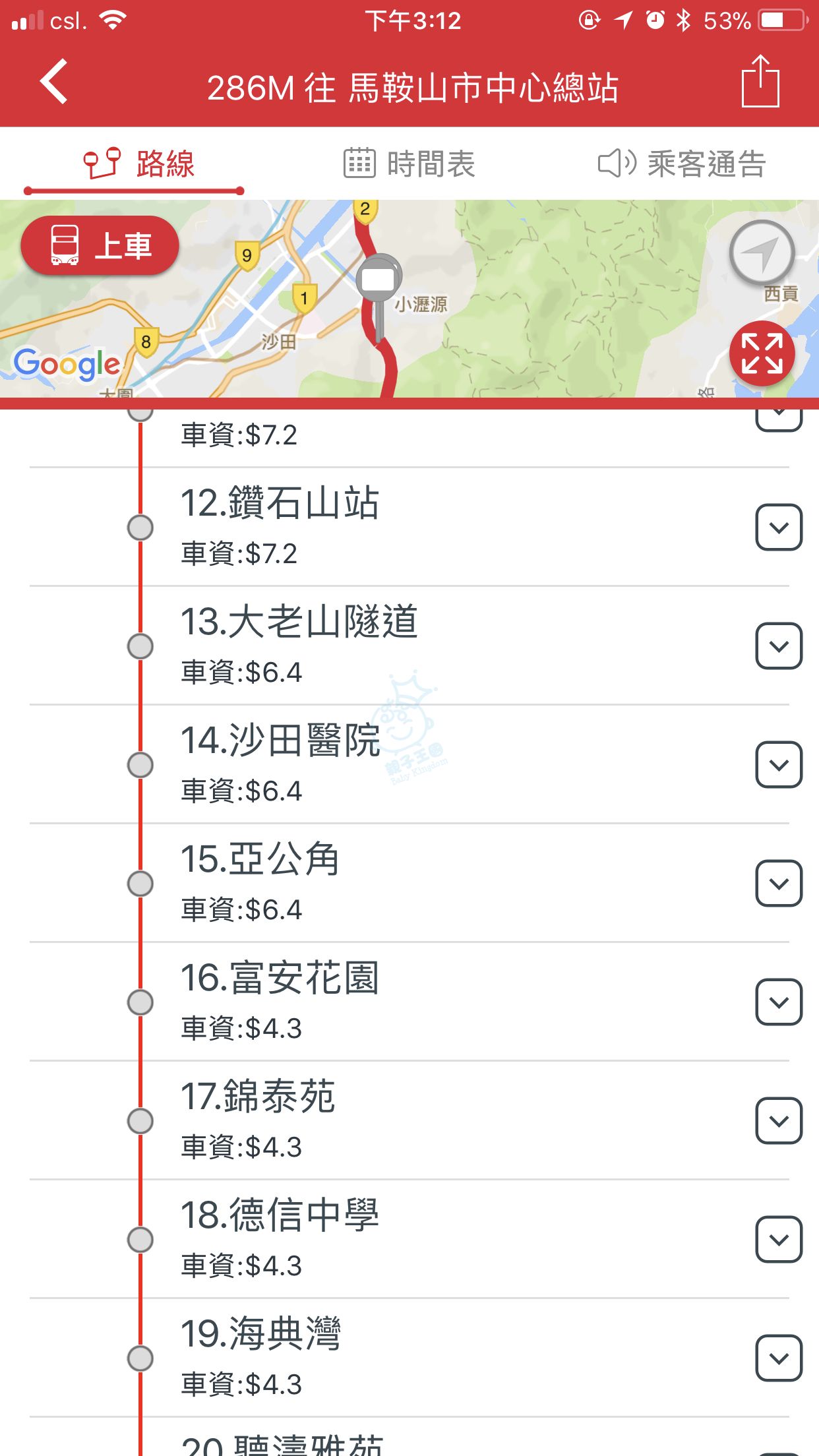The width and height of the screenshot is (819, 1456).
Task: Expand stop 14.沙田醫院 details
Action: pos(779,765)
